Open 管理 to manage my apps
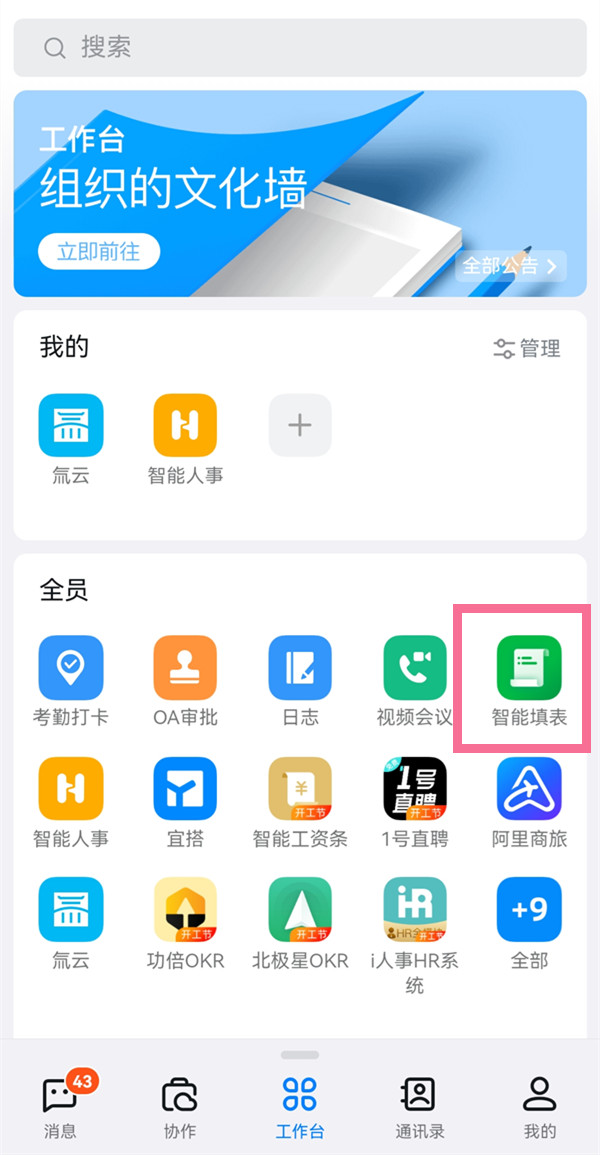Image resolution: width=600 pixels, height=1155 pixels. (x=527, y=348)
